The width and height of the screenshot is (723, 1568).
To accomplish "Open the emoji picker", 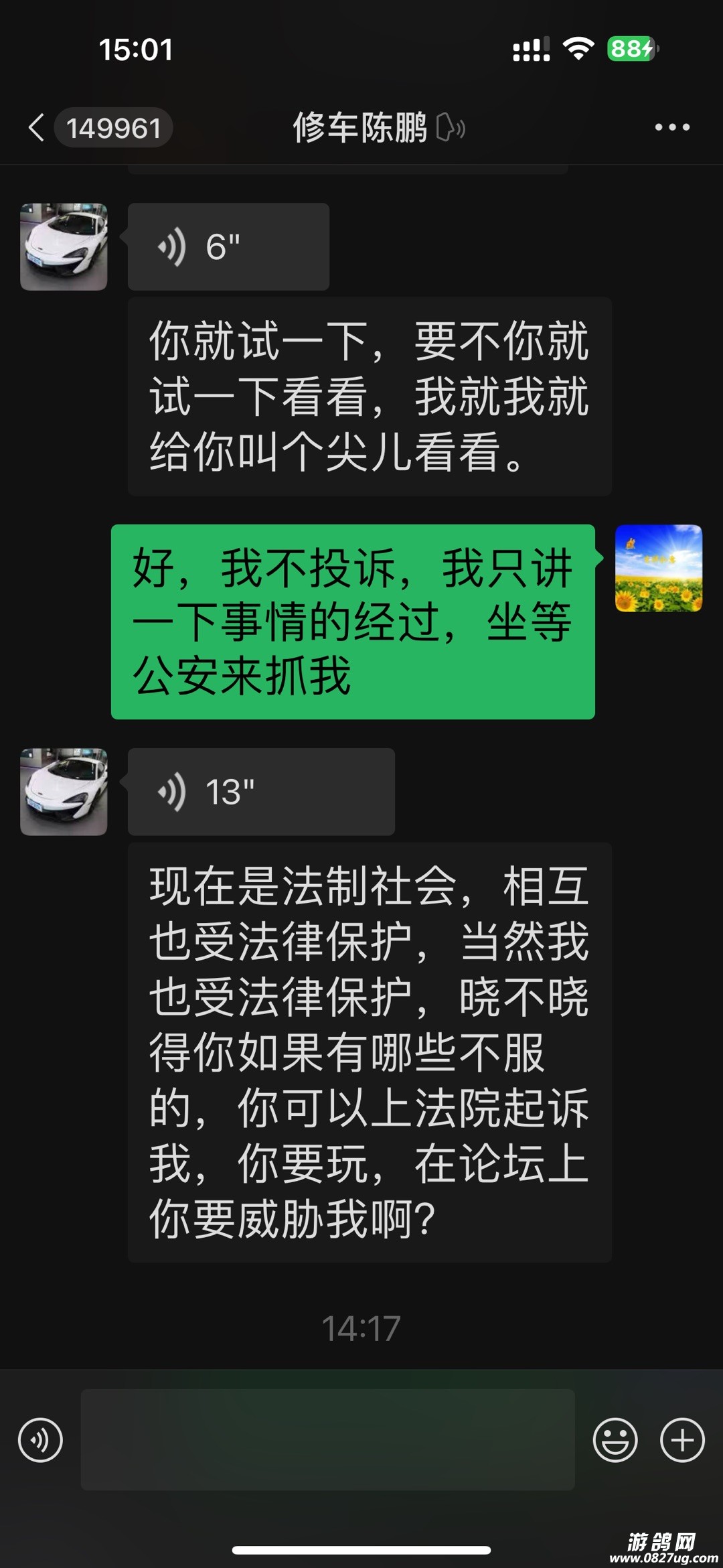I will point(615,1440).
